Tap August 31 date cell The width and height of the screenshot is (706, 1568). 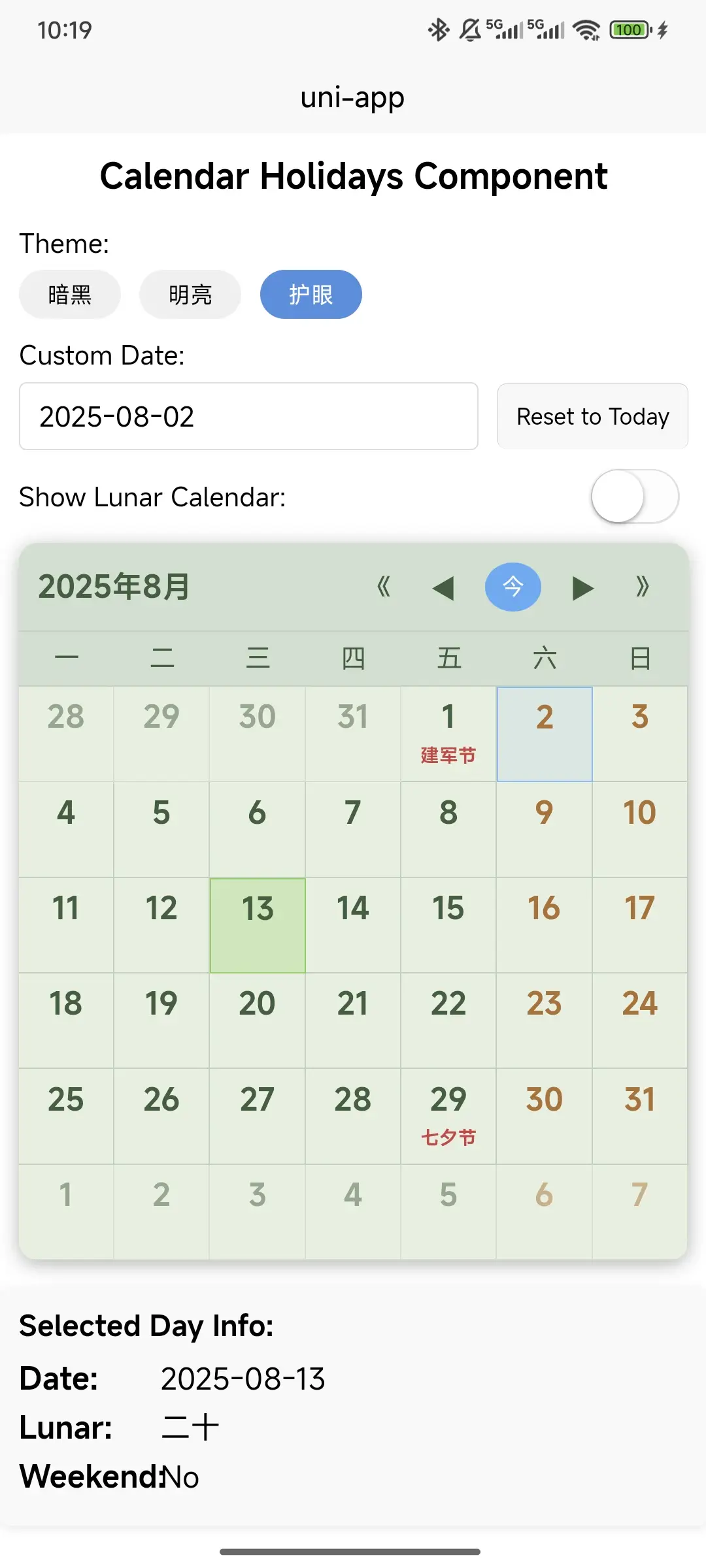640,1116
